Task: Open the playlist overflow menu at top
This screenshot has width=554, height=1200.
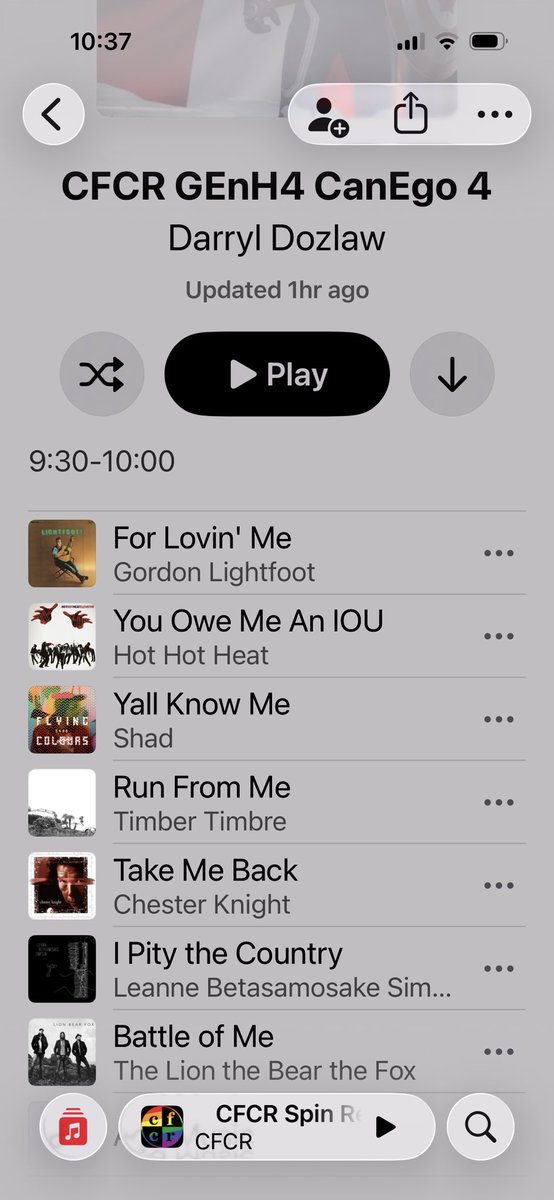Action: point(494,115)
